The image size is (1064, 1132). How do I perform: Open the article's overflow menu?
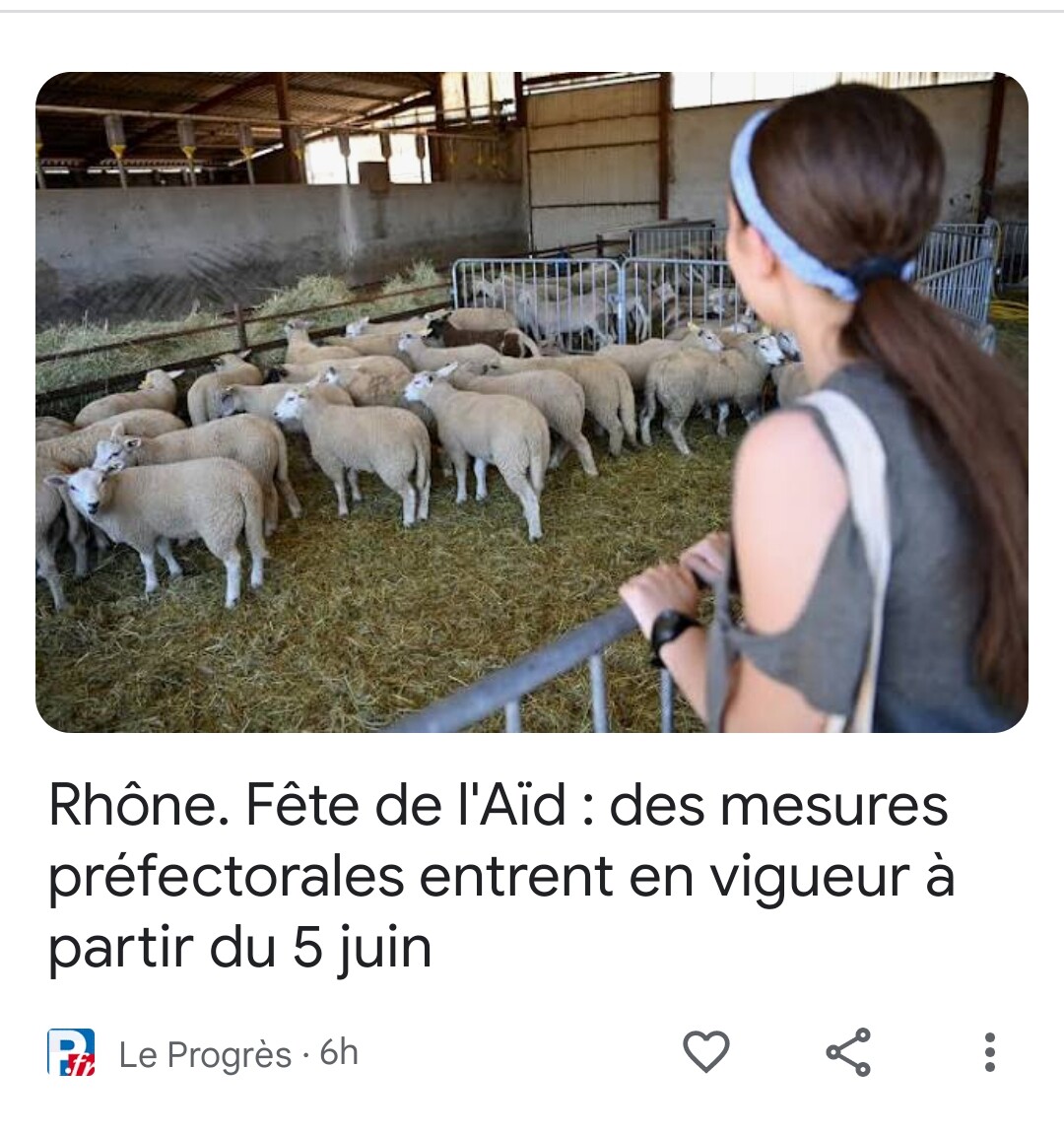click(x=989, y=1051)
